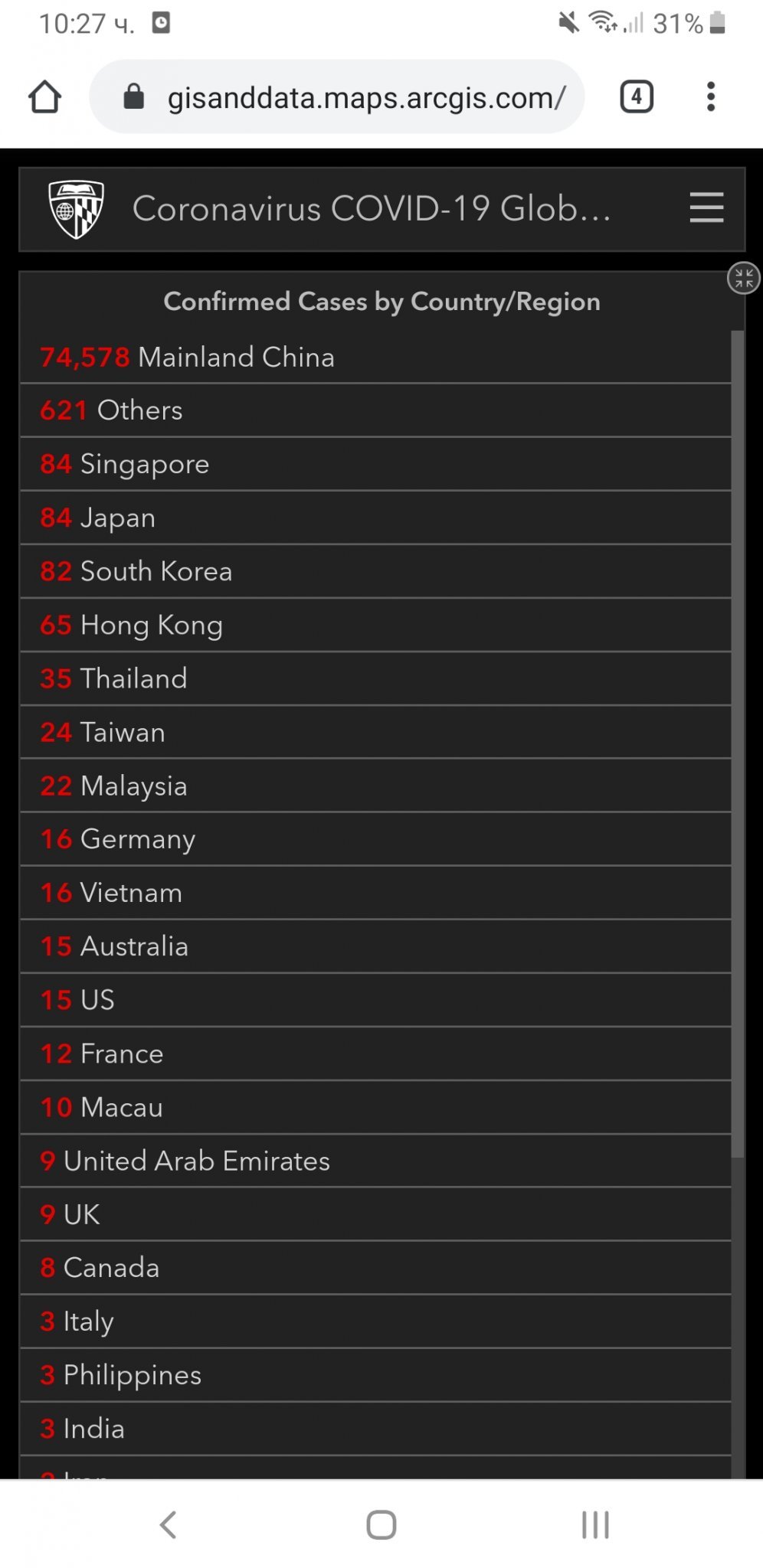
Task: Select Mainland China in the list
Action: click(x=236, y=358)
